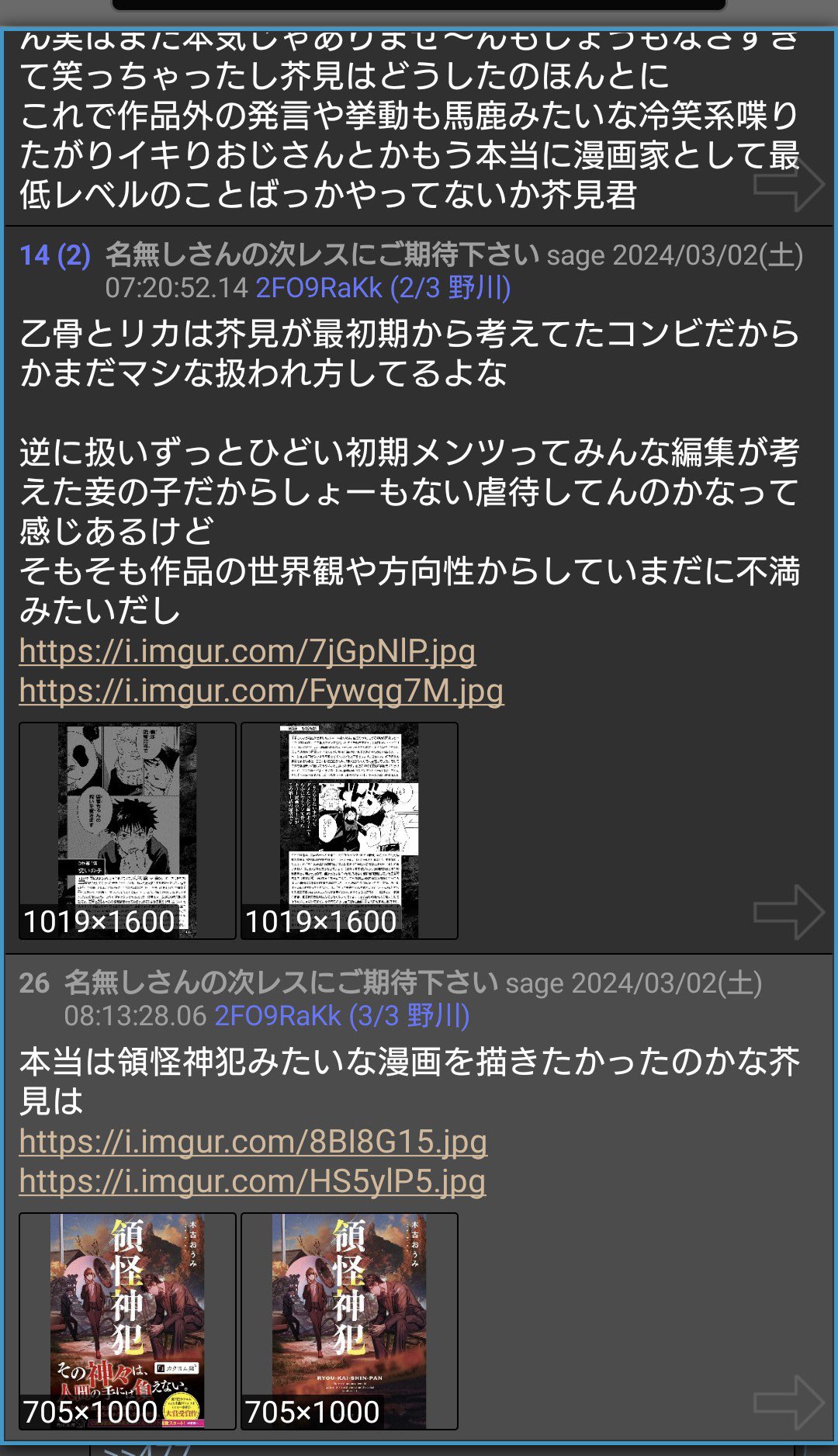The image size is (838, 1456).
Task: Tap the arrow icon on post 14
Action: (788, 912)
